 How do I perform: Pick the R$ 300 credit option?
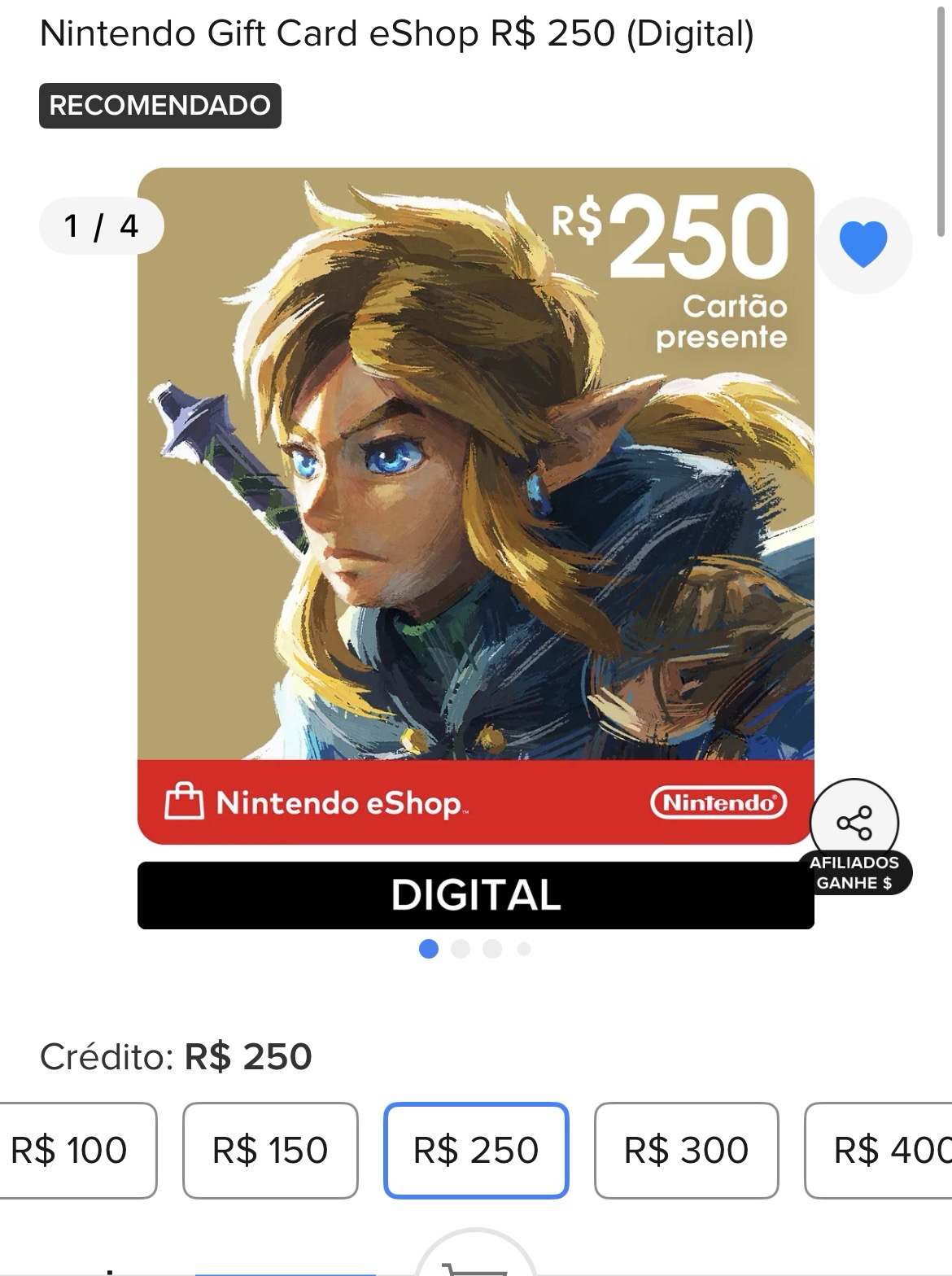(686, 1150)
